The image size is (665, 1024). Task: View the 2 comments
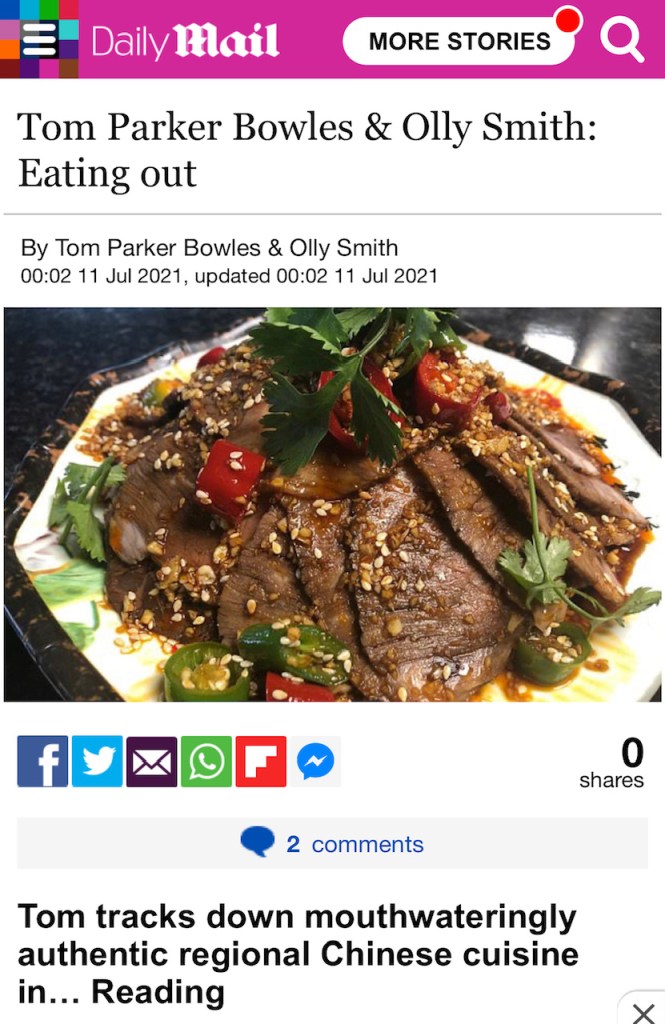pos(333,844)
